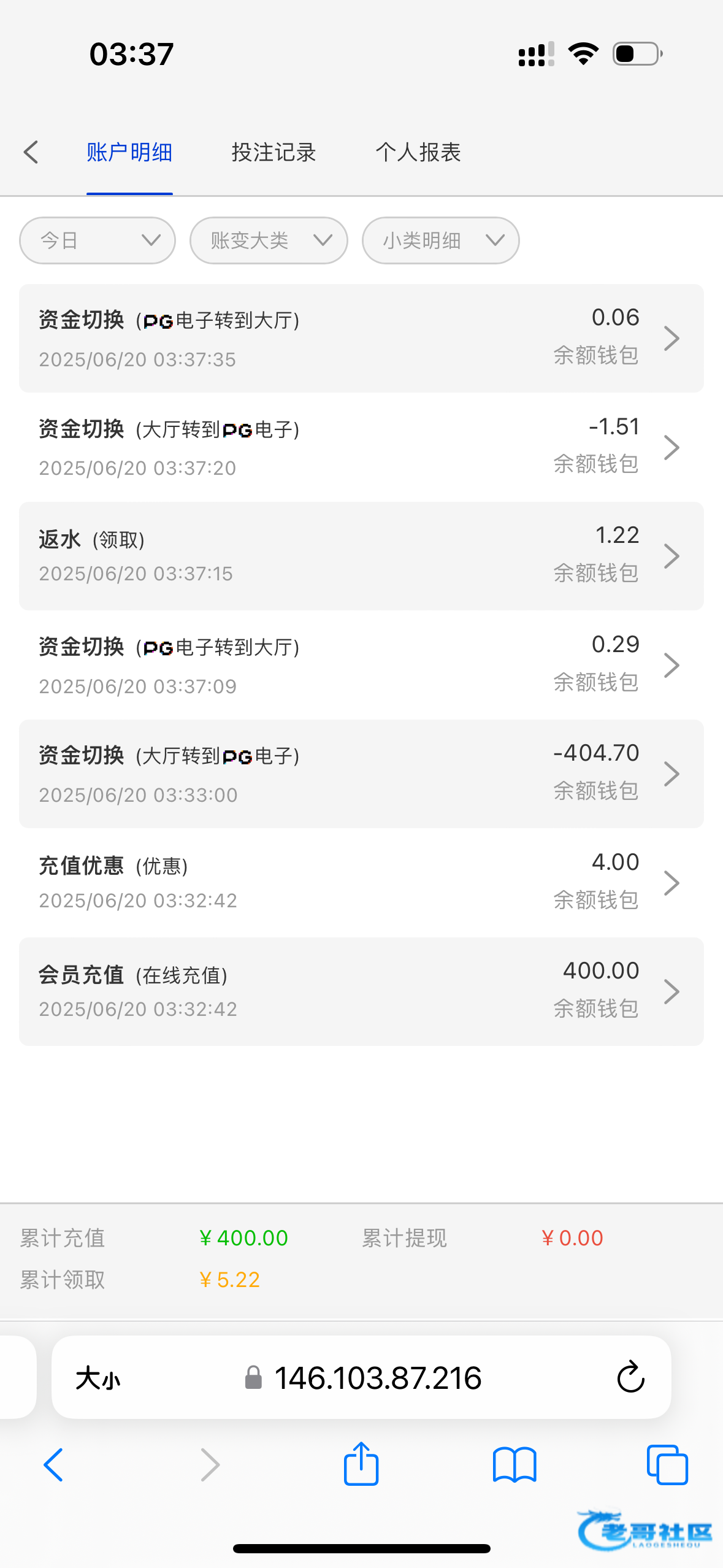Expand the 小类明细 filter dropdown
Screen dimensions: 723x1568
point(441,240)
